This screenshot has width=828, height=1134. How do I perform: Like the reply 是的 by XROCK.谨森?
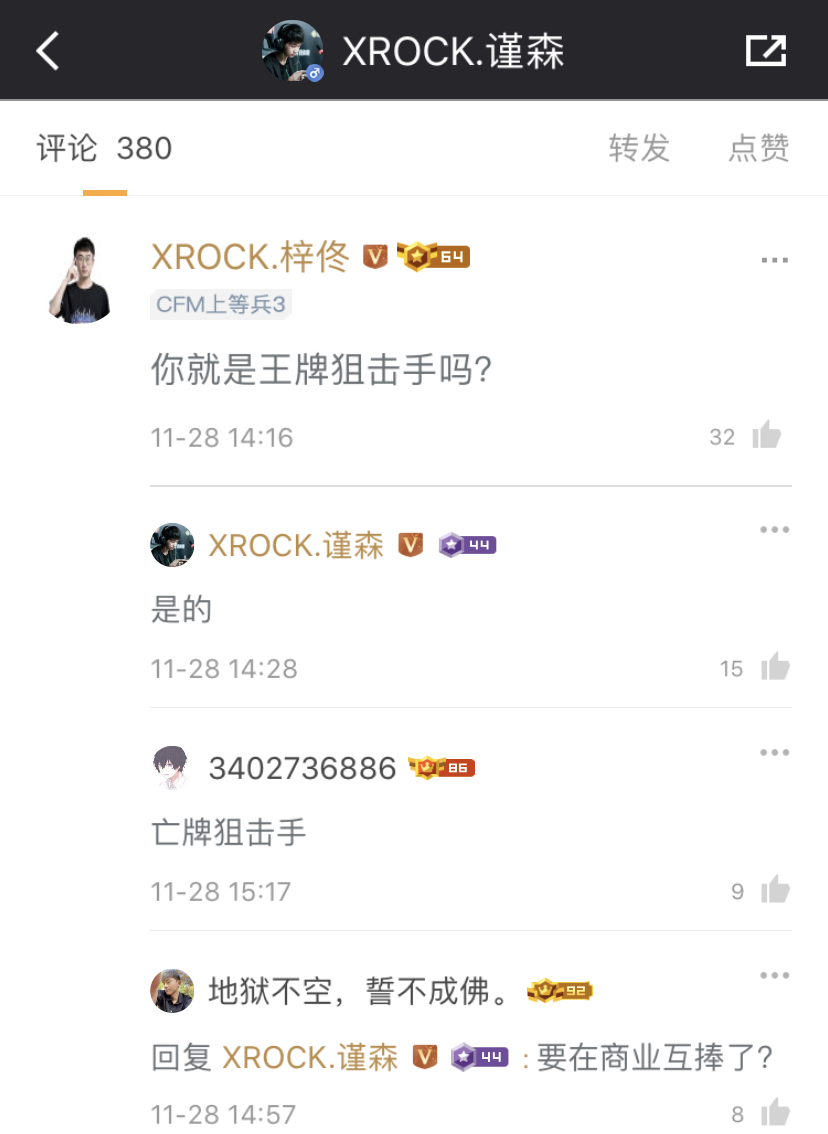coord(774,667)
